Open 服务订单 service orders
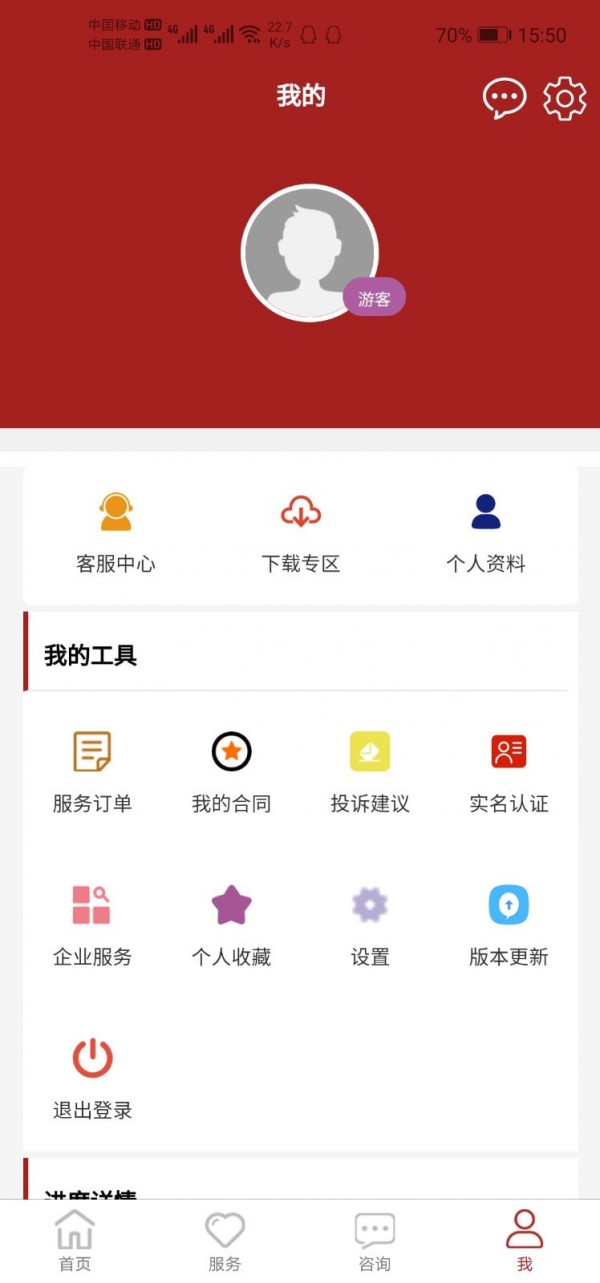The height and width of the screenshot is (1283, 600). click(x=92, y=771)
